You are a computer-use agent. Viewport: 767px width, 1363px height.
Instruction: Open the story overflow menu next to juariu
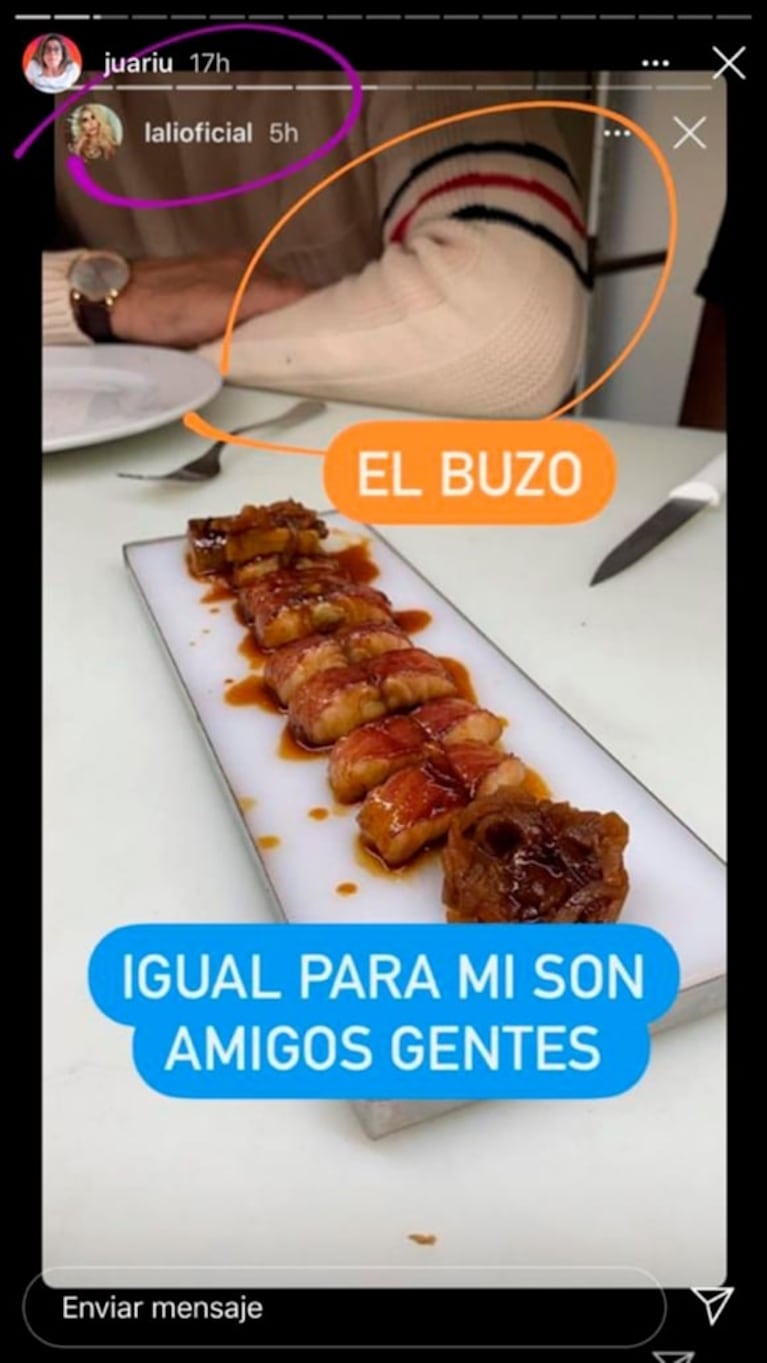tap(655, 64)
